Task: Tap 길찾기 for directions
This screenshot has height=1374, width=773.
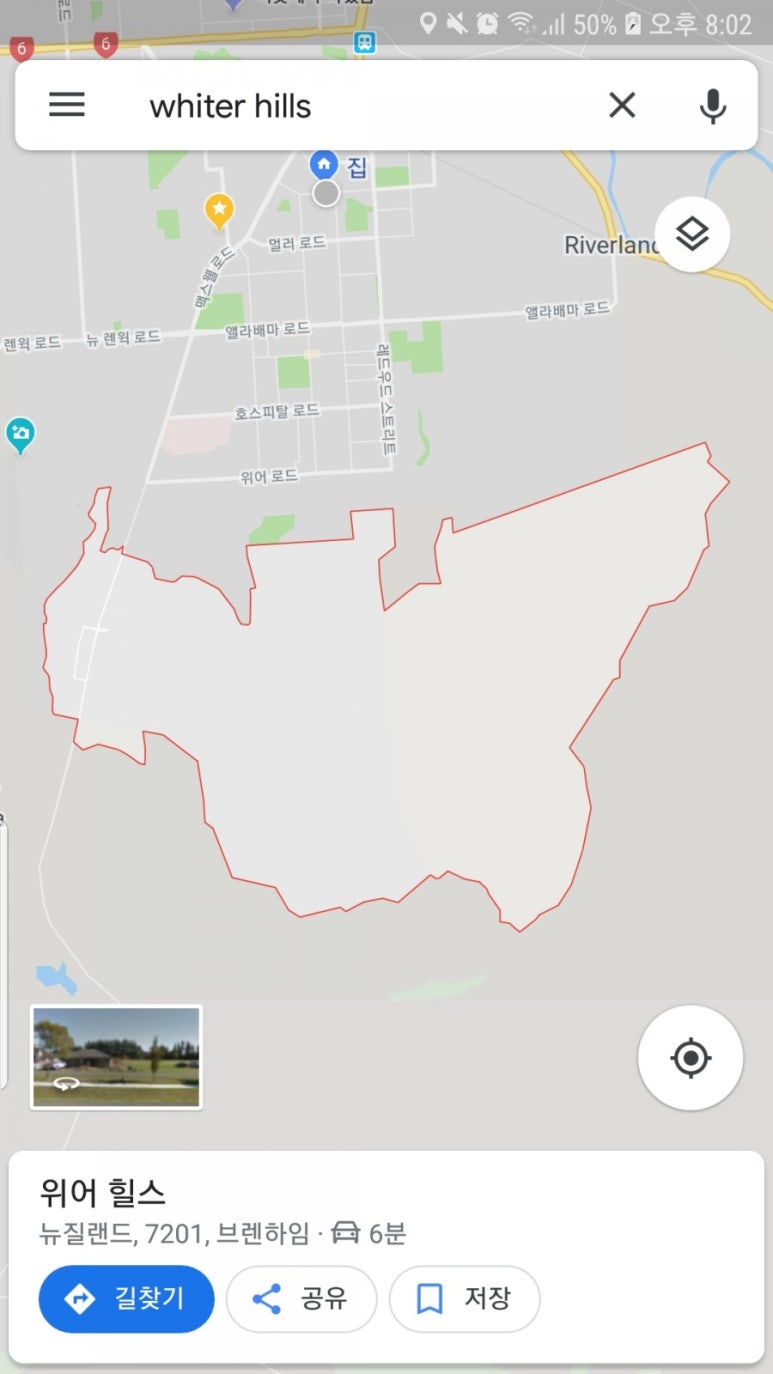Action: click(127, 1299)
